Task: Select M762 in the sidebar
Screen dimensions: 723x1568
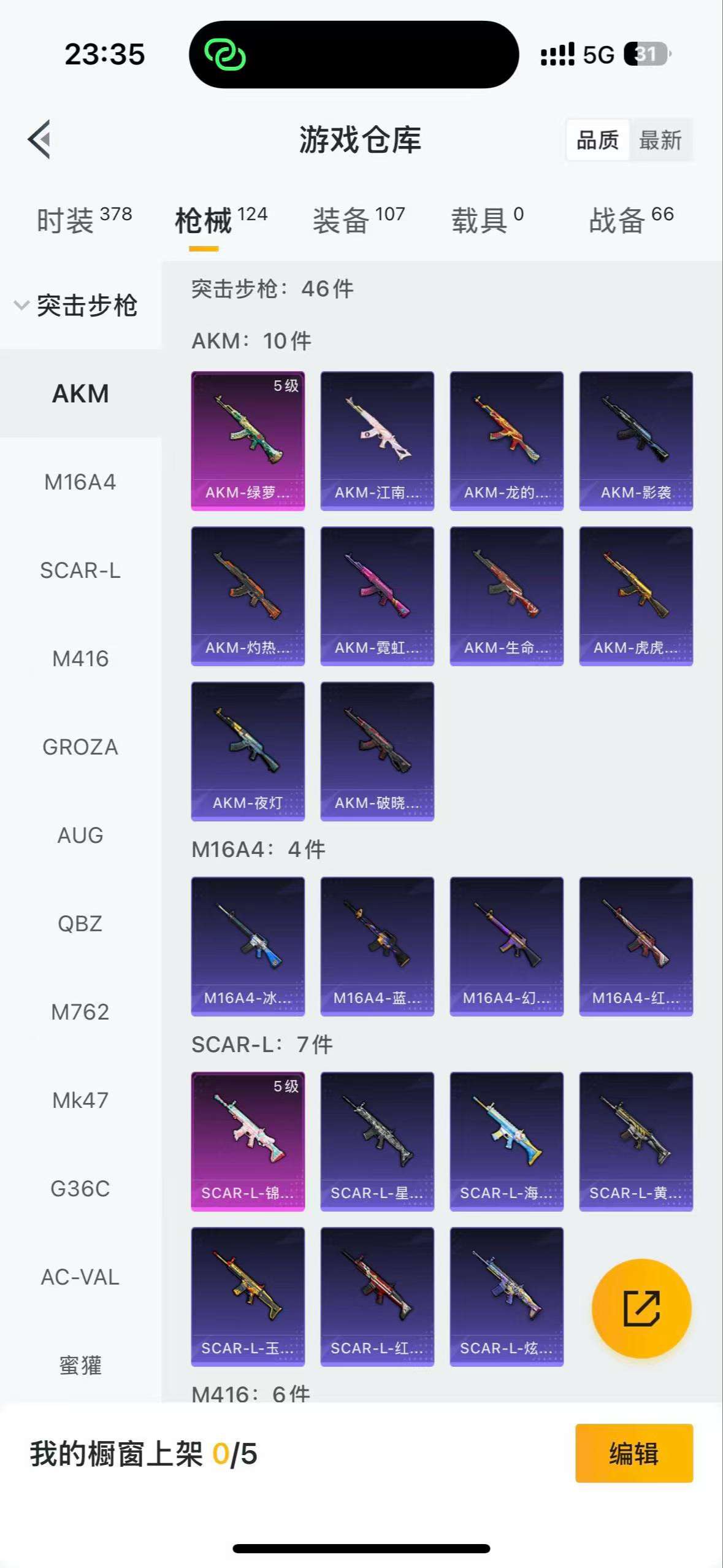Action: pos(80,1012)
